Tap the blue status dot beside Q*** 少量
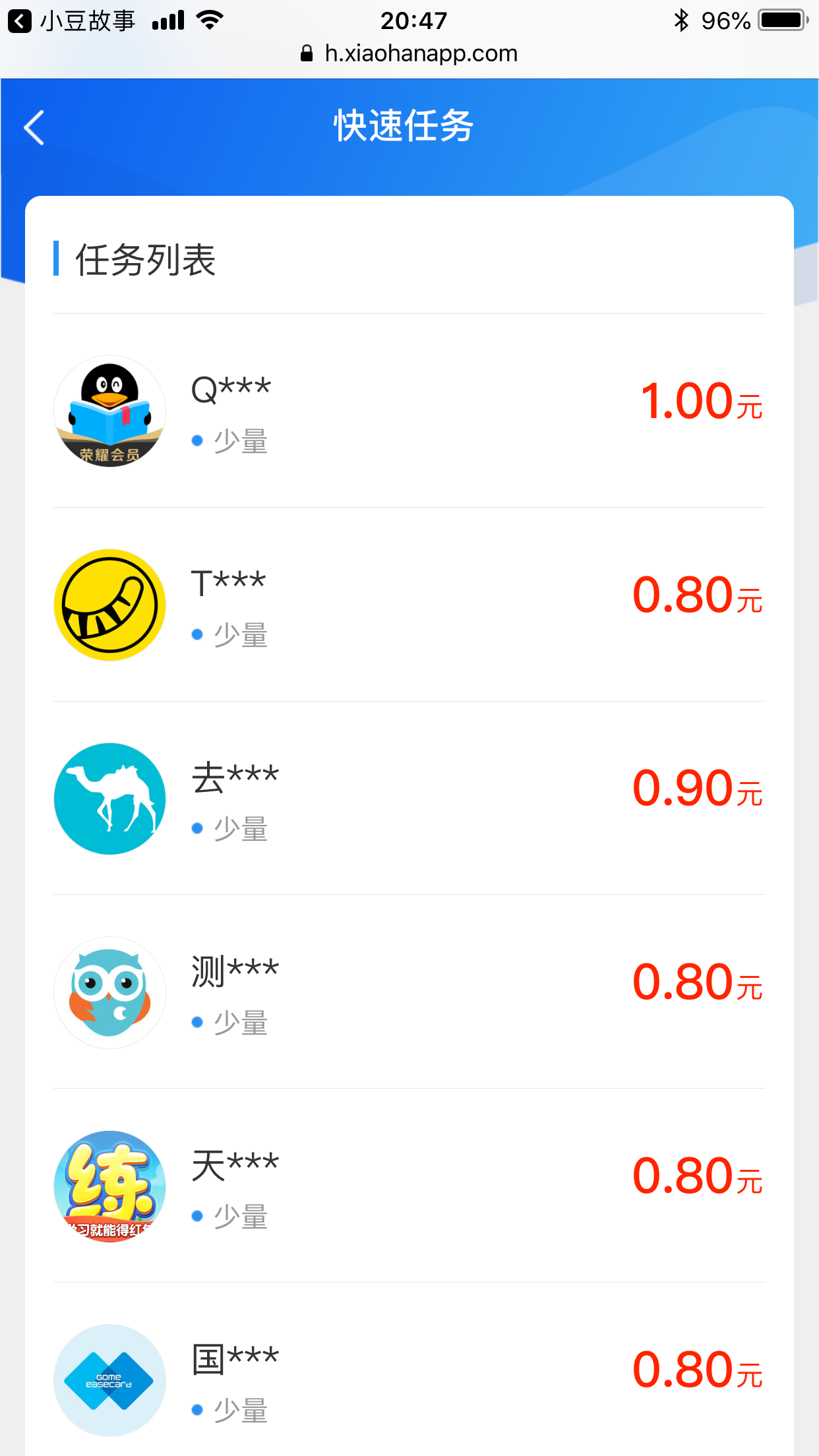This screenshot has height=1456, width=819. [x=197, y=440]
